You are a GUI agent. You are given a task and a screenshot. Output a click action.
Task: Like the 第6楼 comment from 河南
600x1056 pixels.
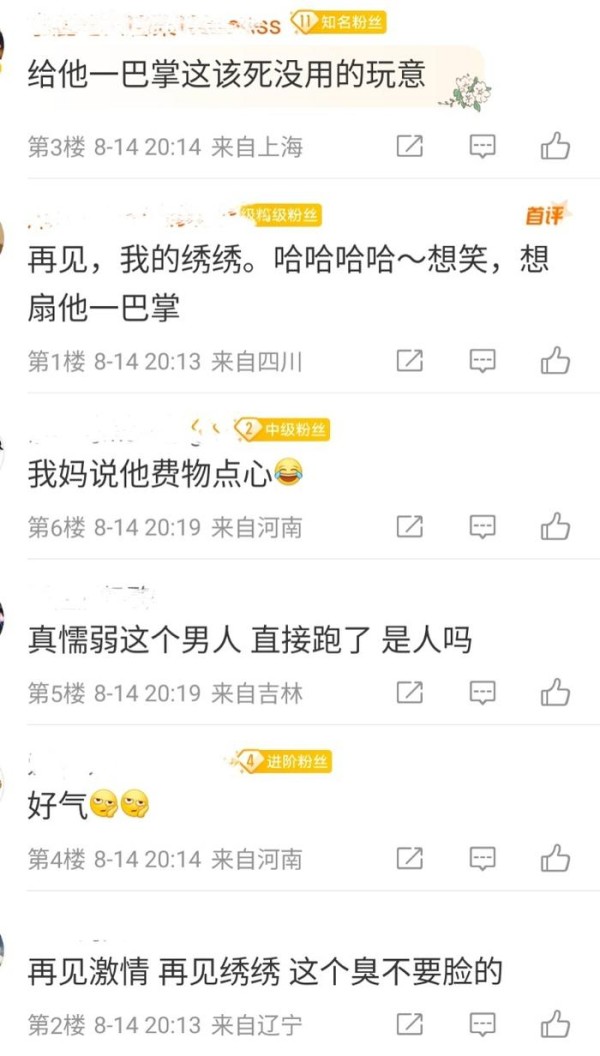pyautogui.click(x=555, y=526)
